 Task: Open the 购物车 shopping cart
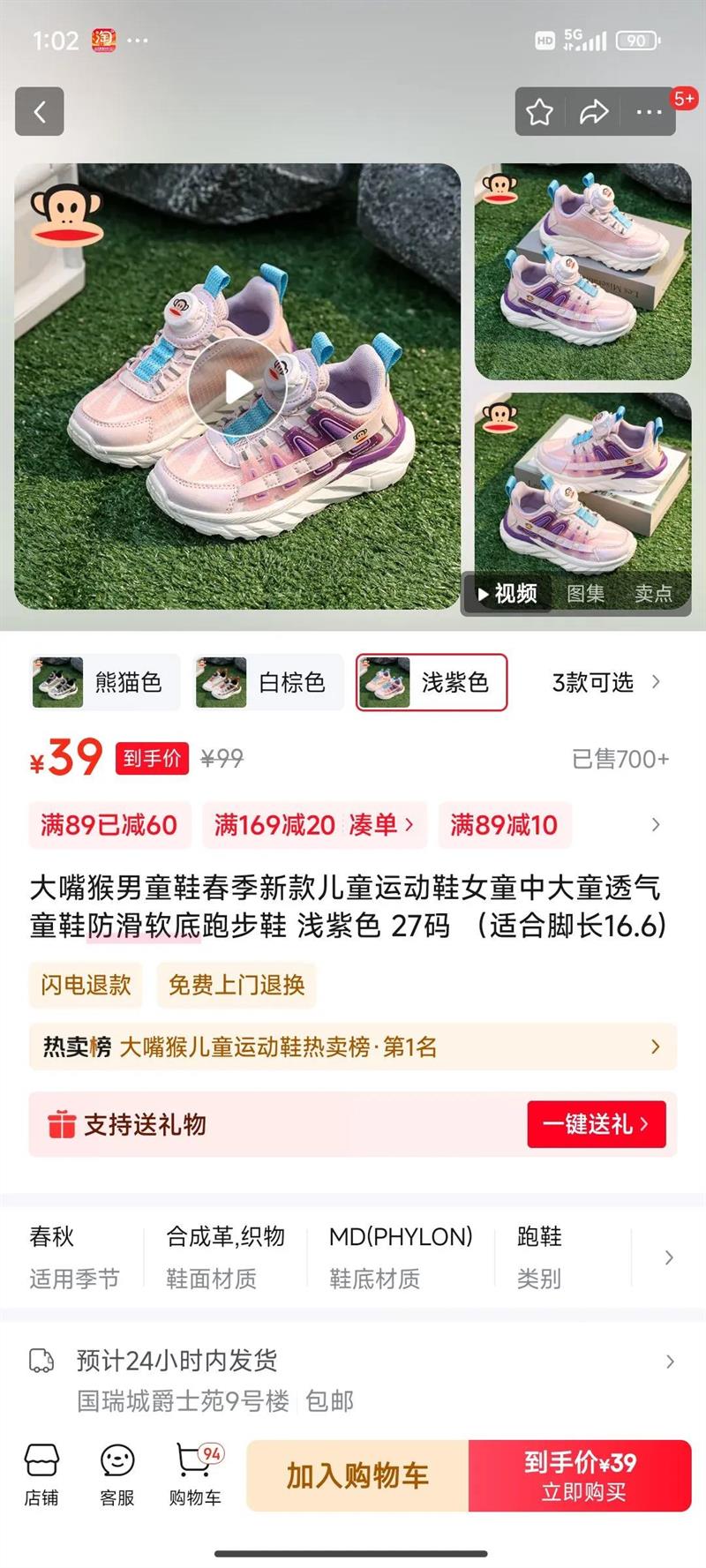point(195,1475)
